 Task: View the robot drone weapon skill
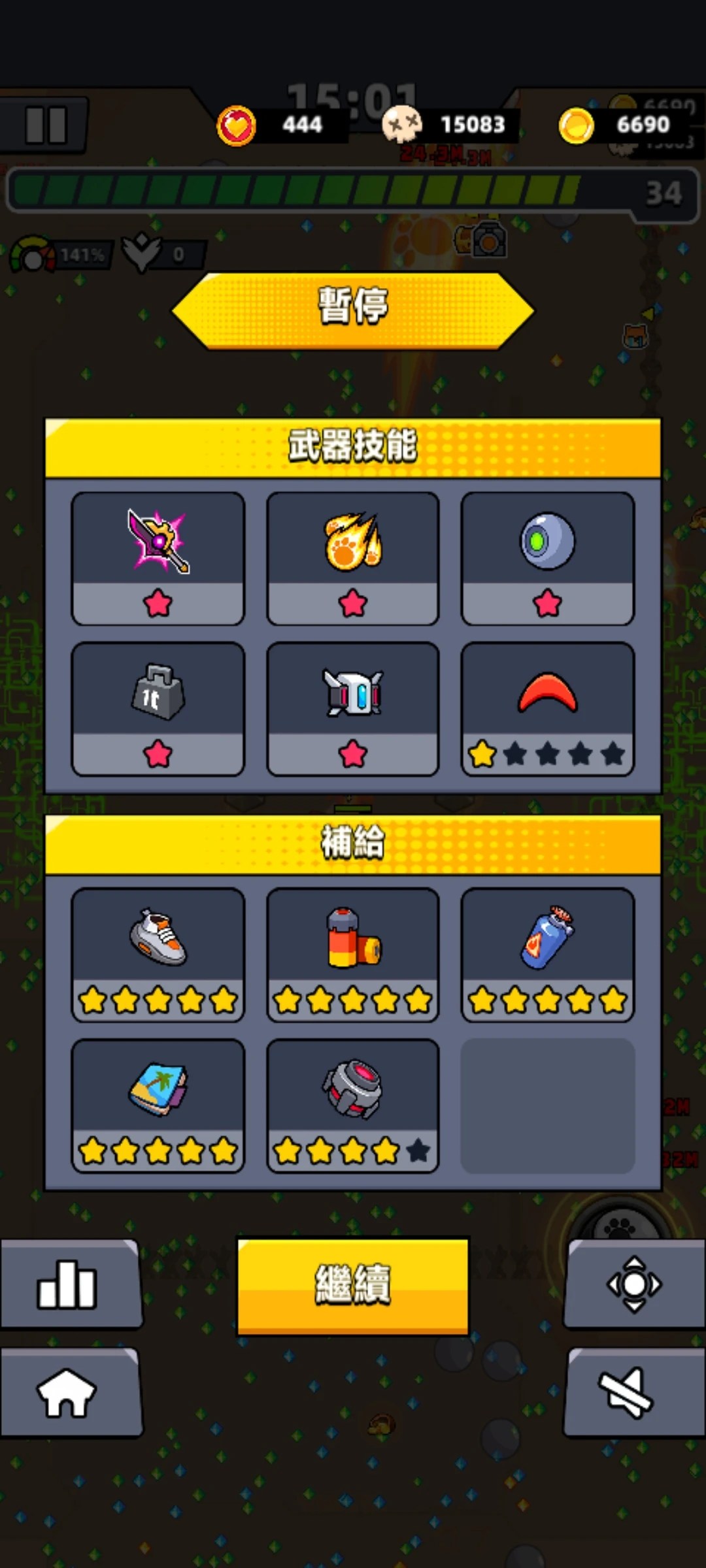click(353, 709)
